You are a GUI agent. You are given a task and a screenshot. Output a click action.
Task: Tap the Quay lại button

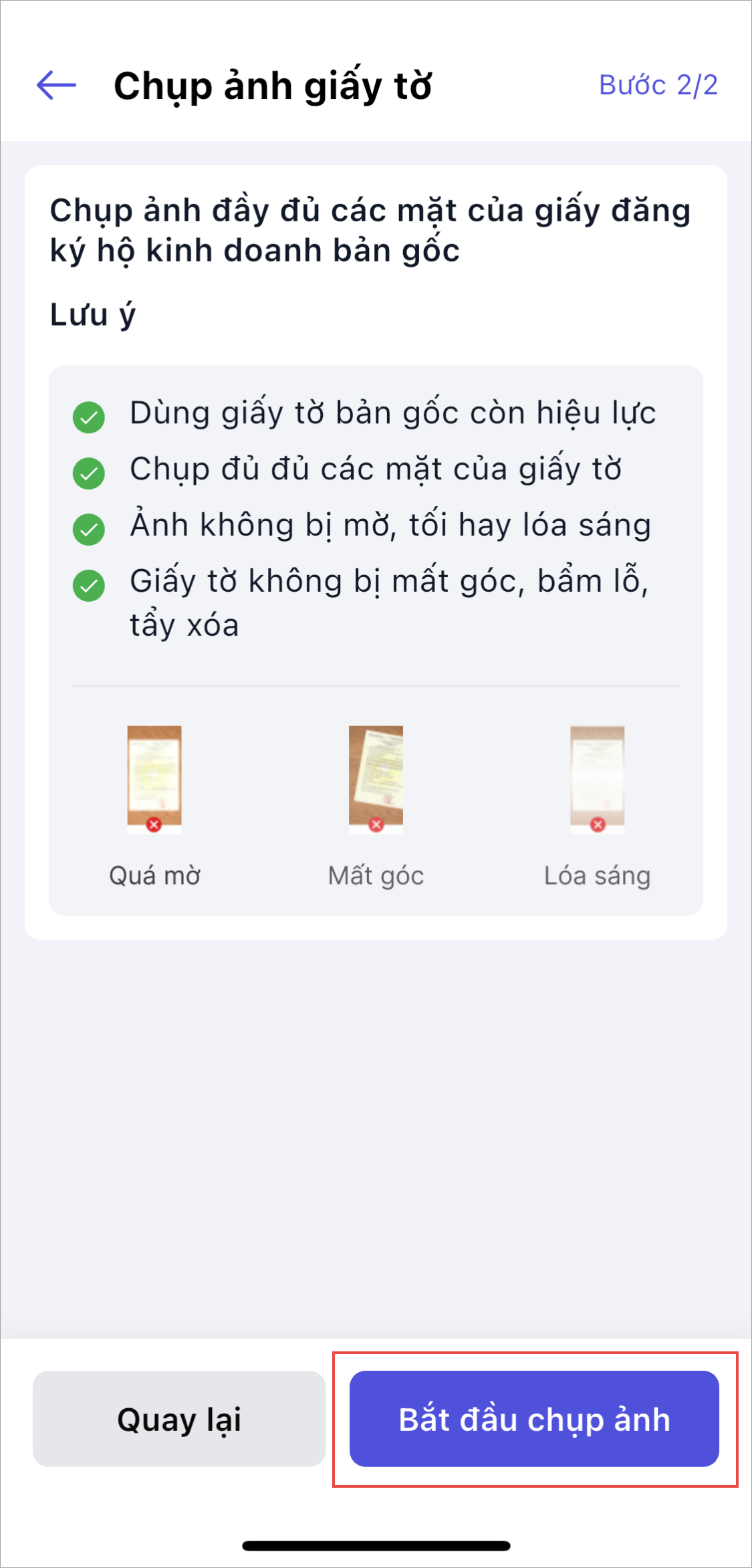coord(179,1418)
